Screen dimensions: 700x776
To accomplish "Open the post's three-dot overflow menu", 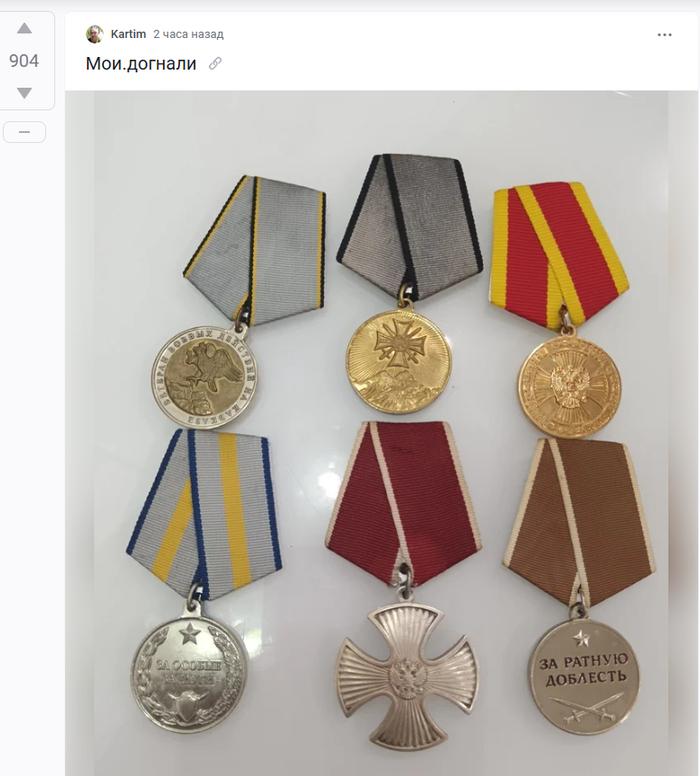I will (x=664, y=35).
